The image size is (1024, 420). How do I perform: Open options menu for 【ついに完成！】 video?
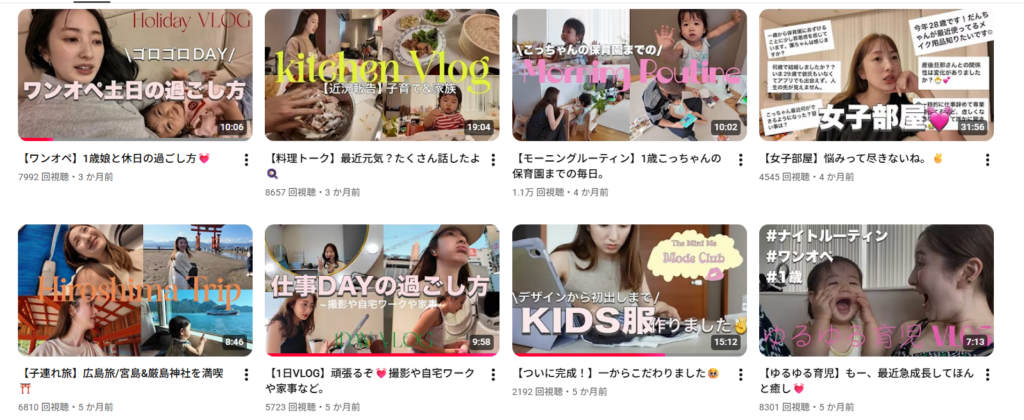pyautogui.click(x=740, y=375)
